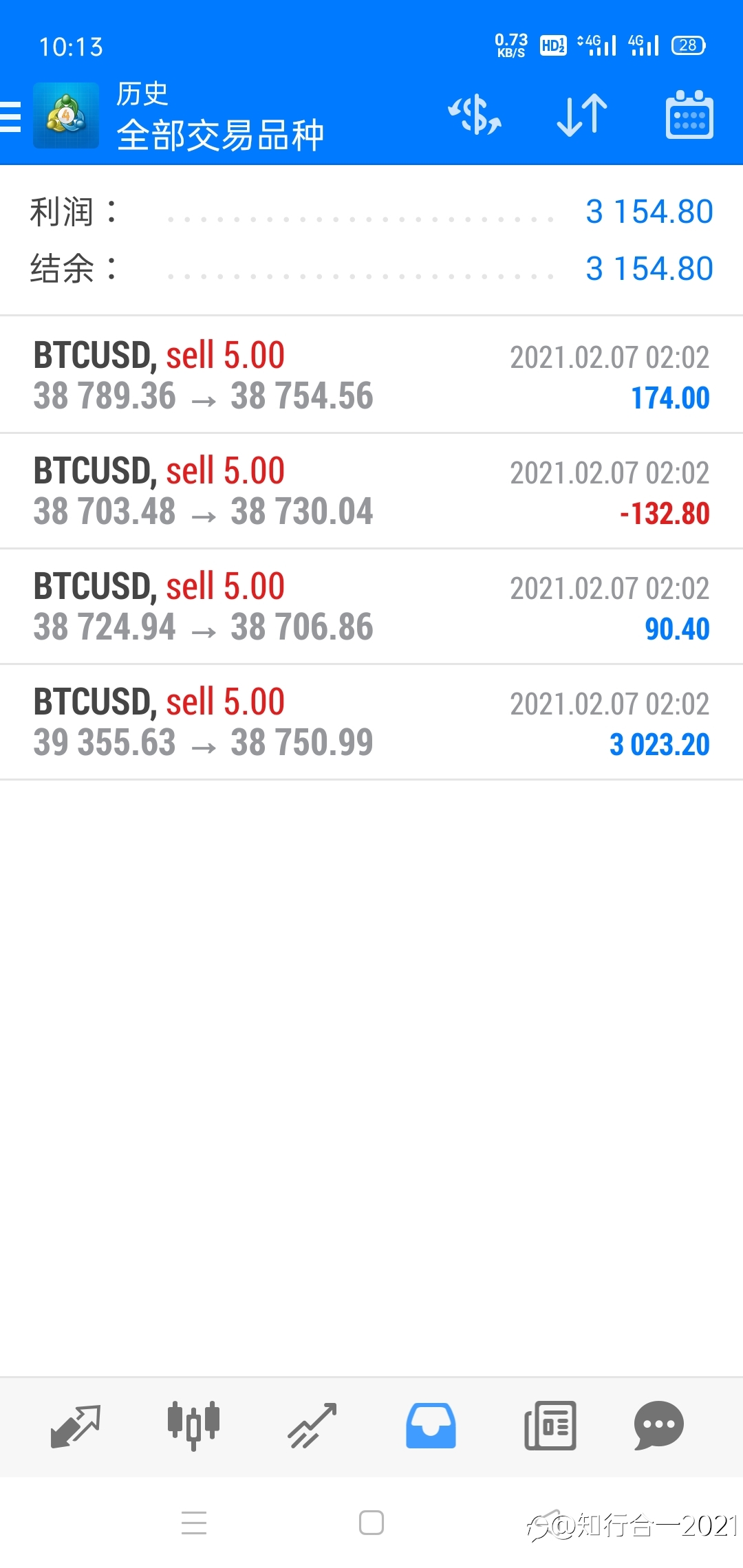Tap the system recent apps button
The height and width of the screenshot is (1568, 743).
194,1523
